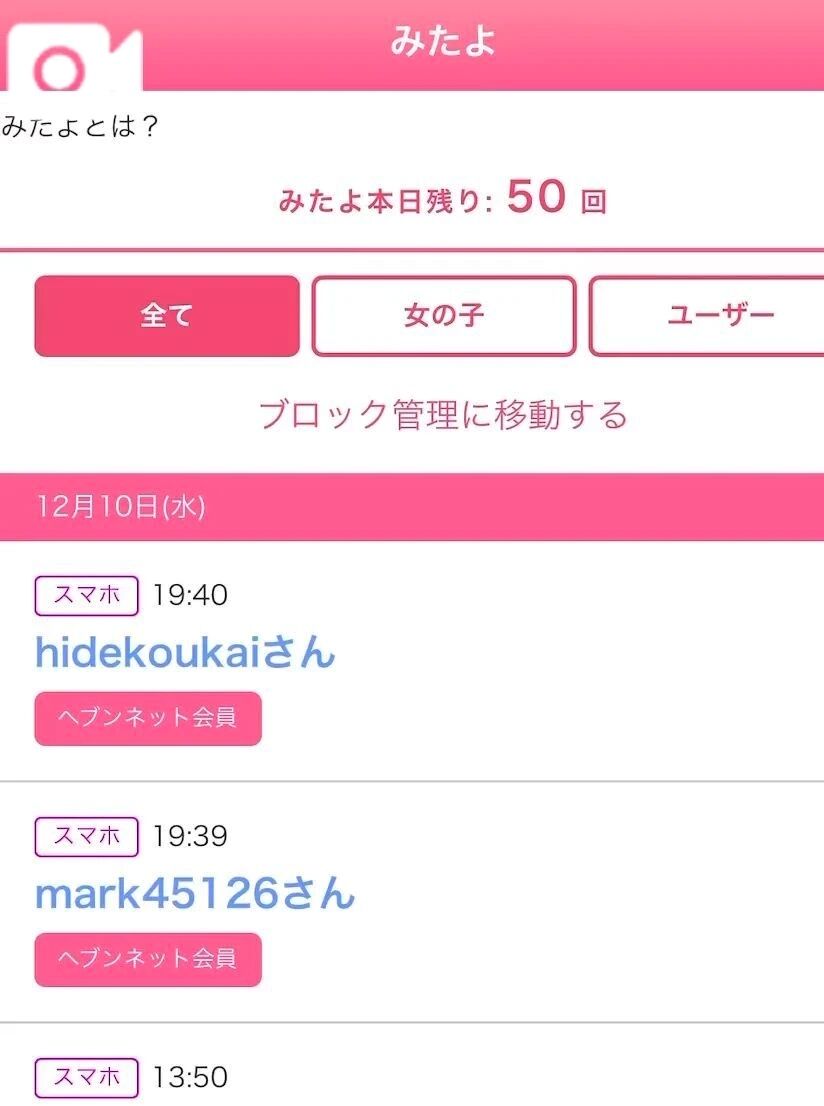
Task: Click the スマホ badge next to 19:39
Action: [85, 837]
